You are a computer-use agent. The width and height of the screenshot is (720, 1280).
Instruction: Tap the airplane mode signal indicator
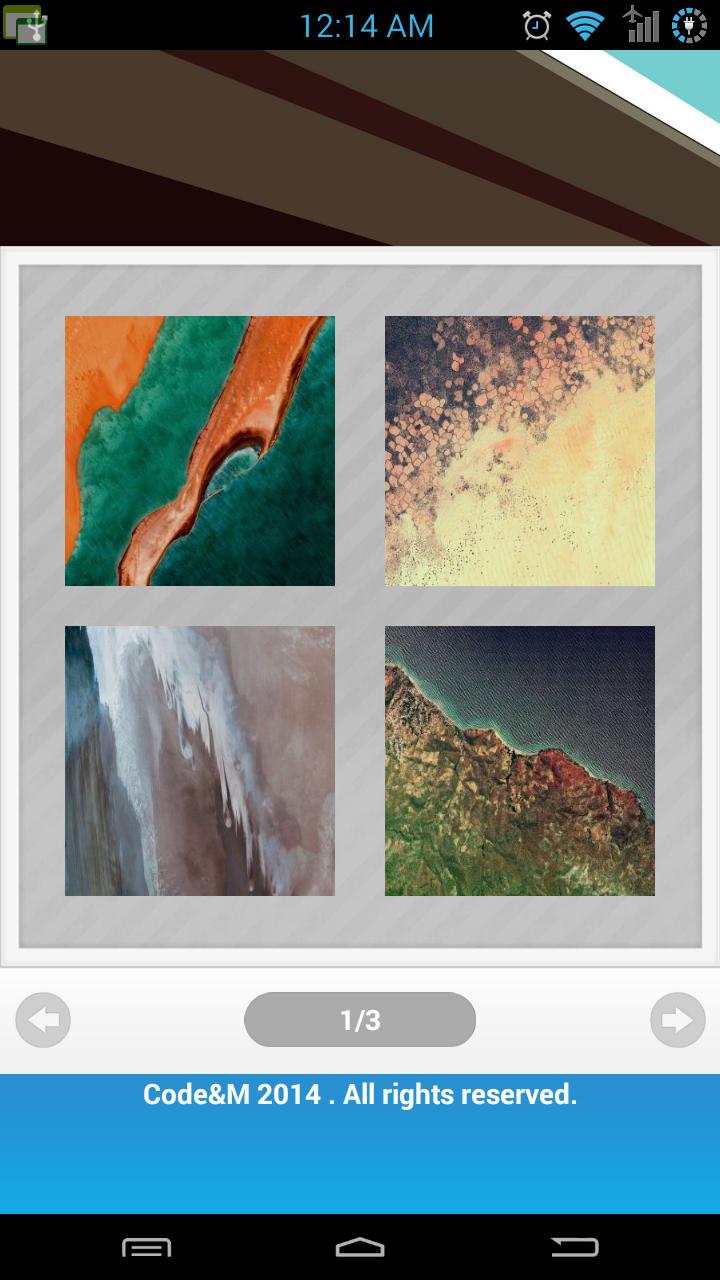click(x=638, y=26)
